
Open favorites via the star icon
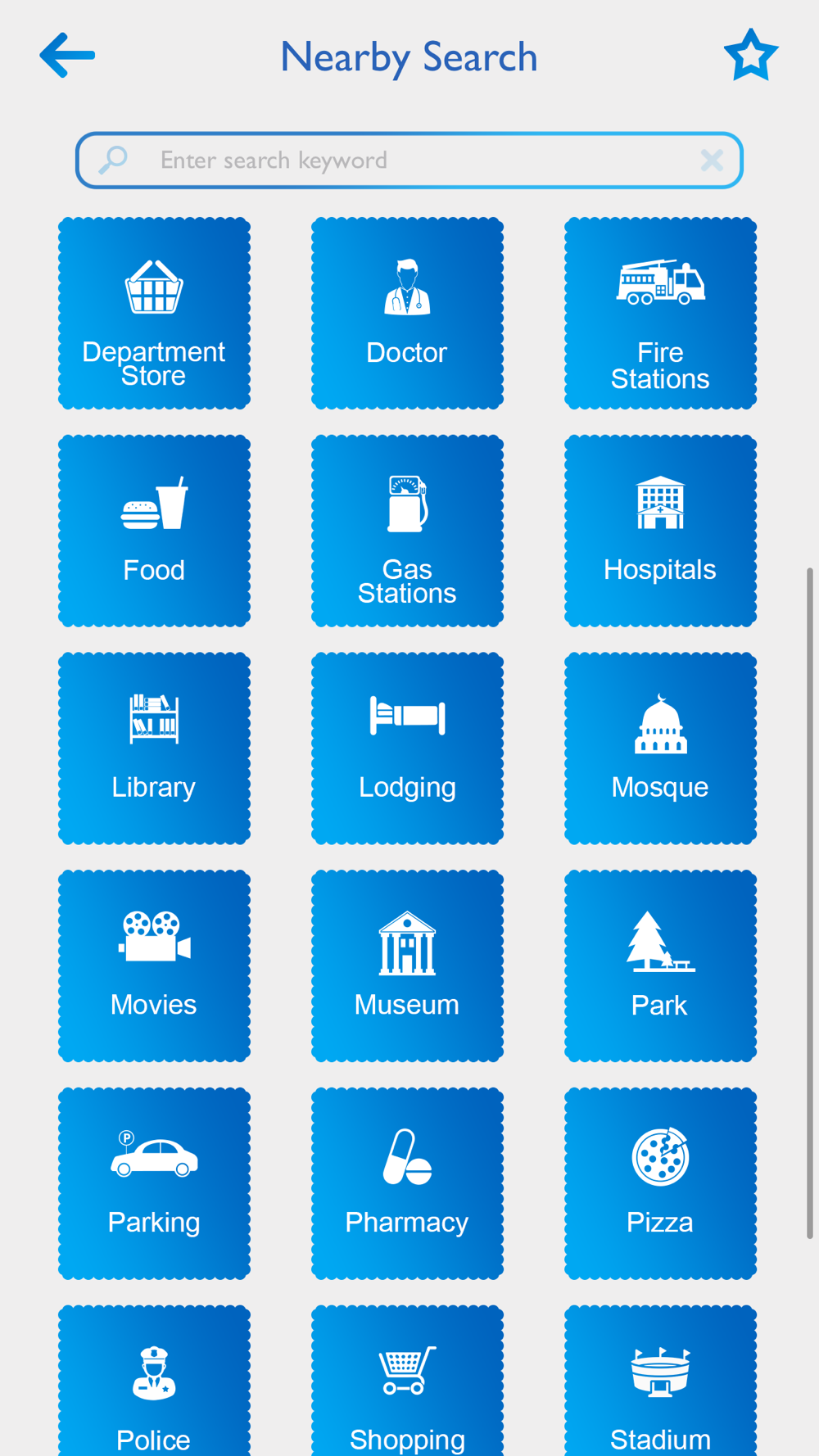click(x=751, y=56)
